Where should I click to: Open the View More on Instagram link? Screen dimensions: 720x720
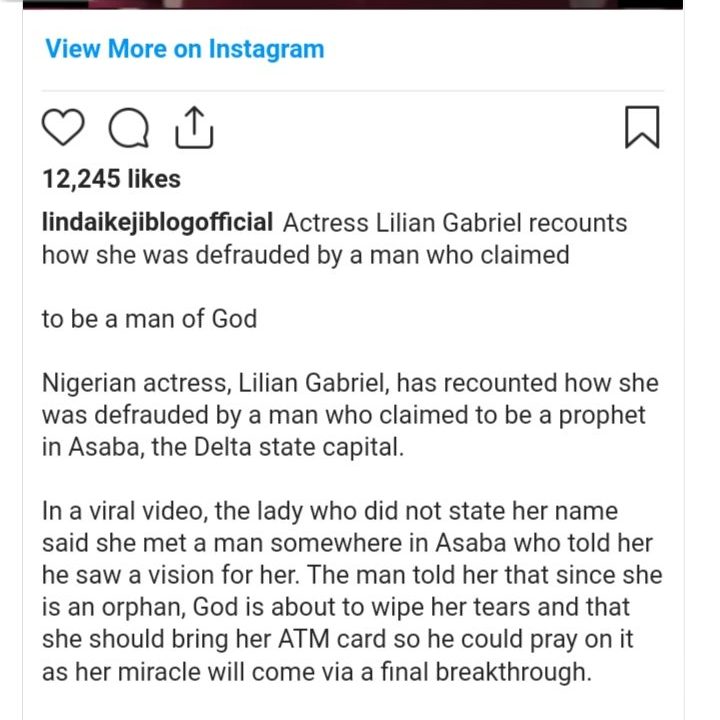[184, 49]
